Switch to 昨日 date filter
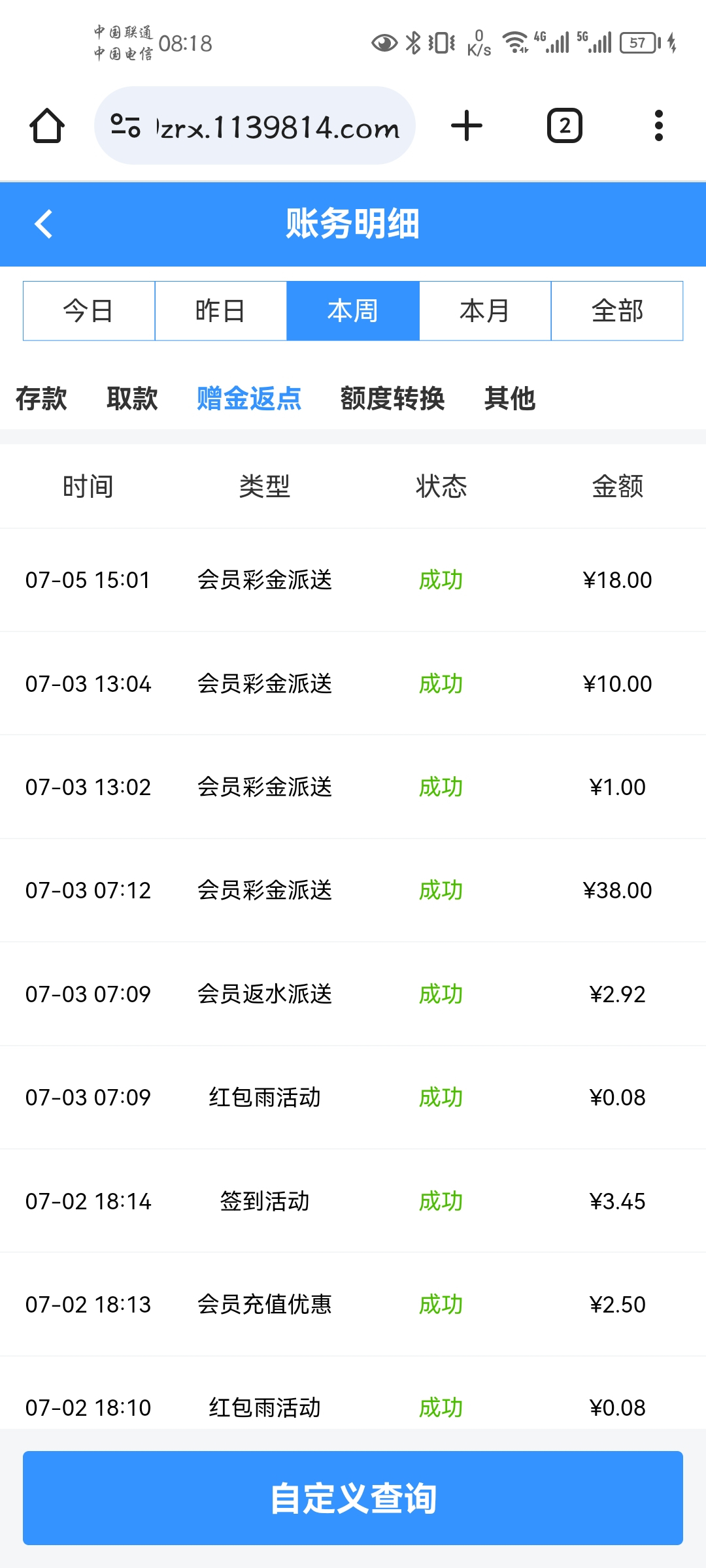 pos(221,311)
